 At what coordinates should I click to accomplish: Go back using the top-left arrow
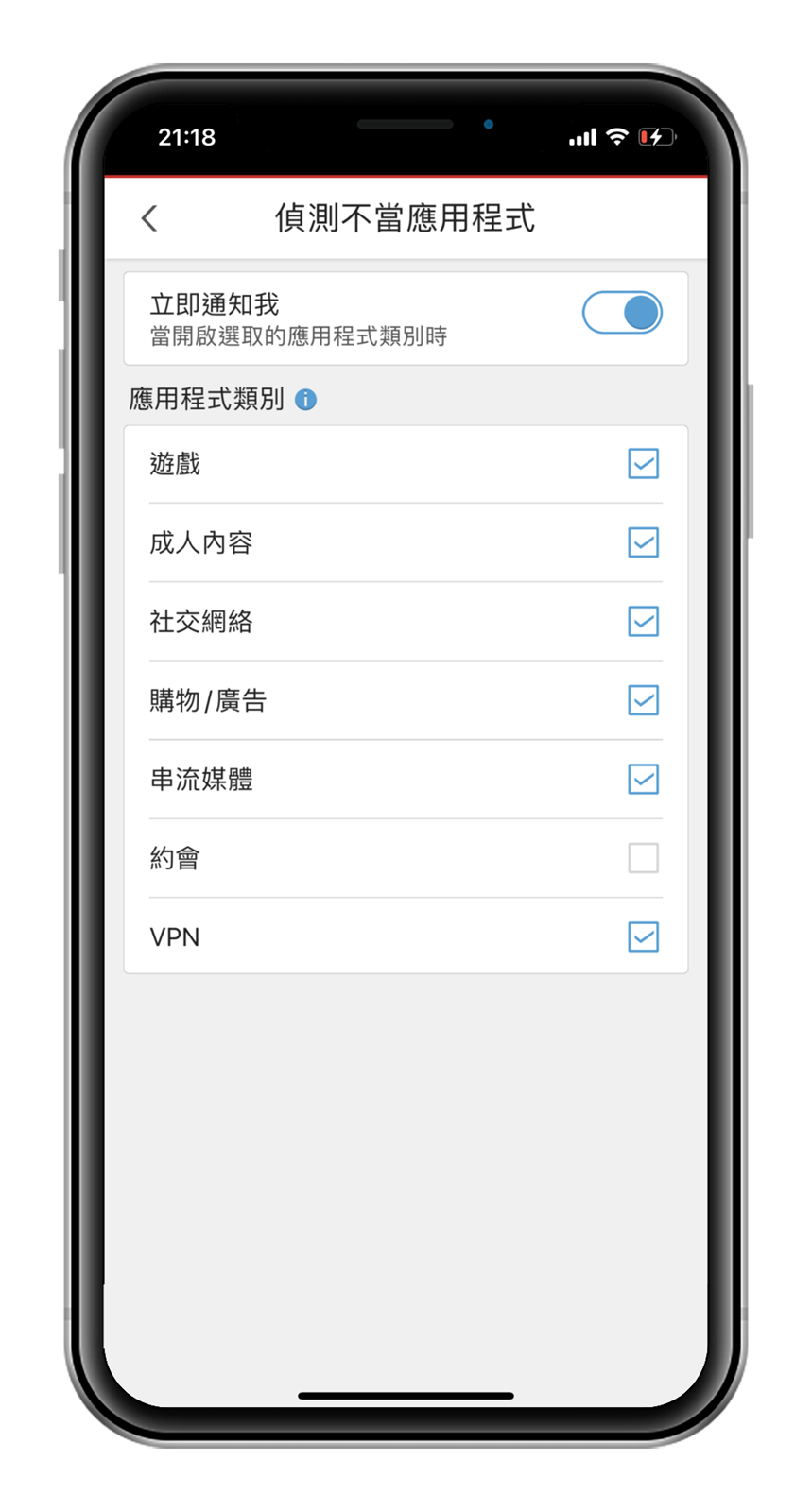pos(149,218)
